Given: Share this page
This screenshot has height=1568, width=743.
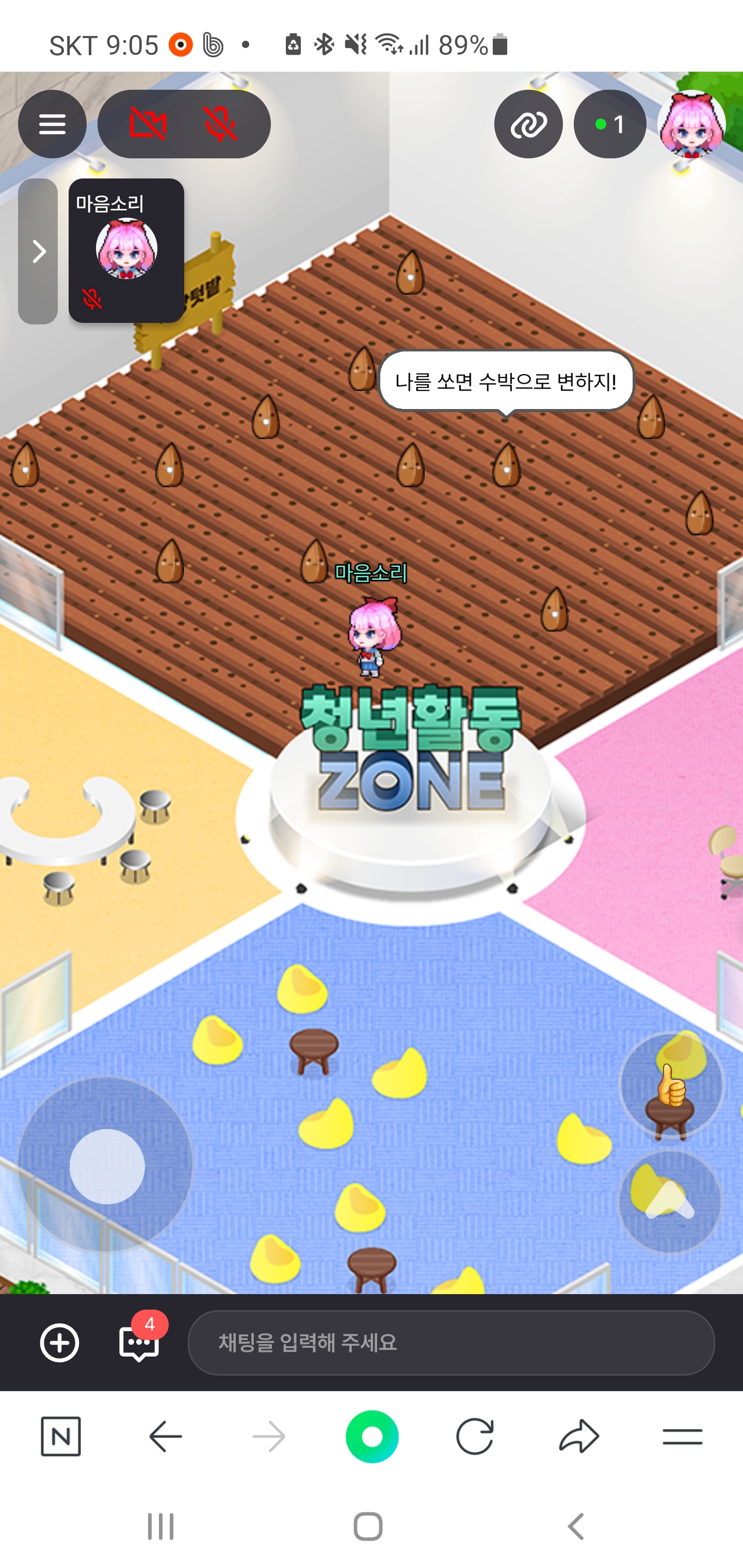Looking at the screenshot, I should [x=578, y=1436].
